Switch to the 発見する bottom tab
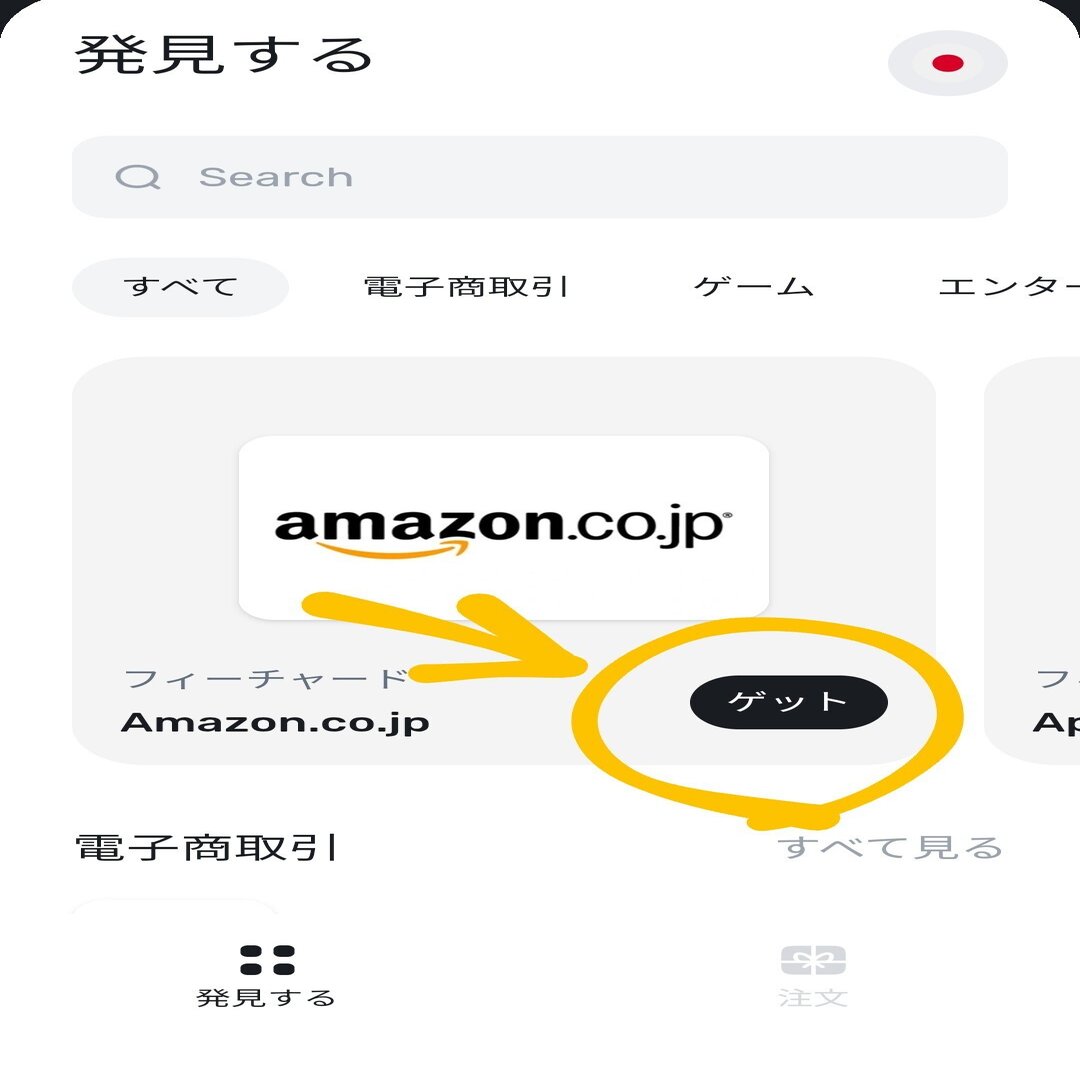Viewport: 1080px width, 1080px height. 267,975
